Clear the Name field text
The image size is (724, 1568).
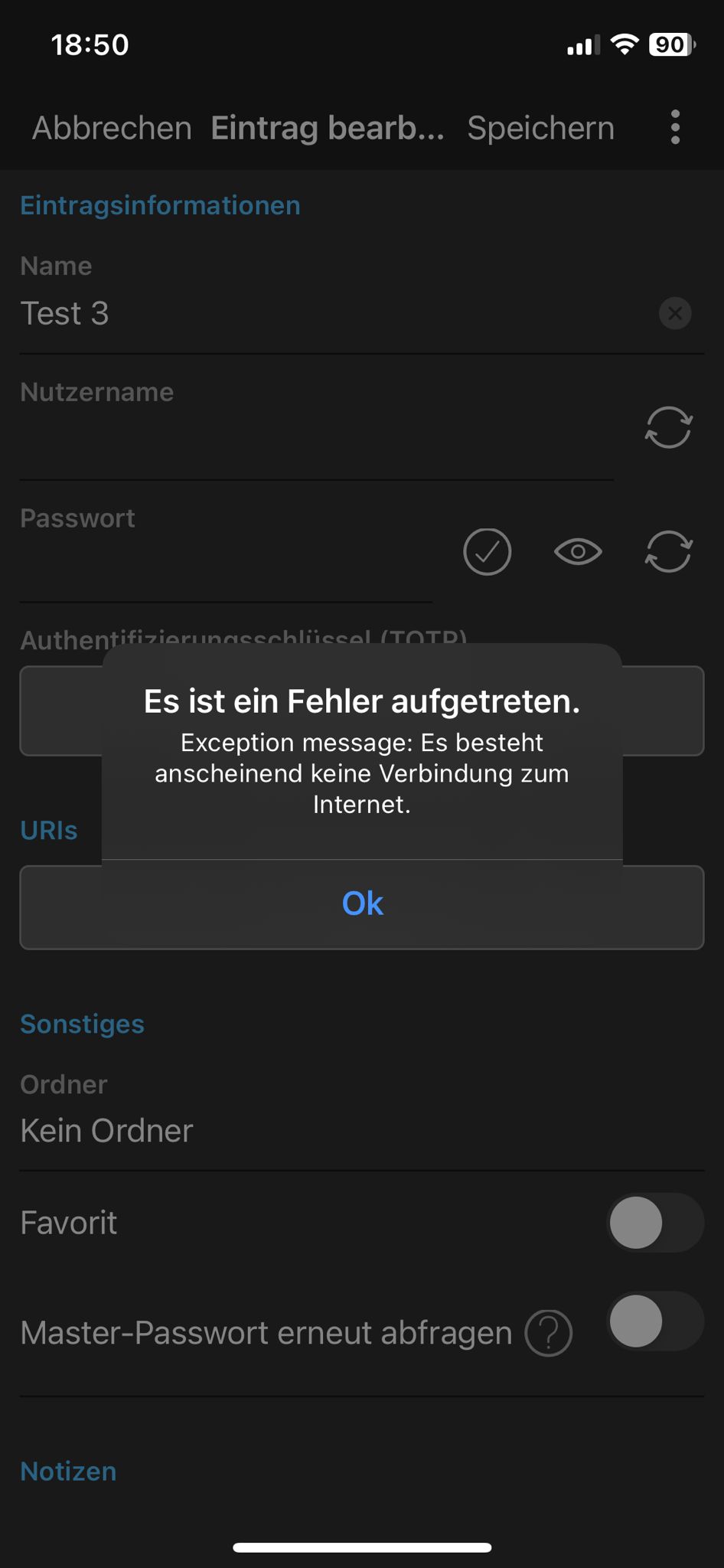coord(674,313)
